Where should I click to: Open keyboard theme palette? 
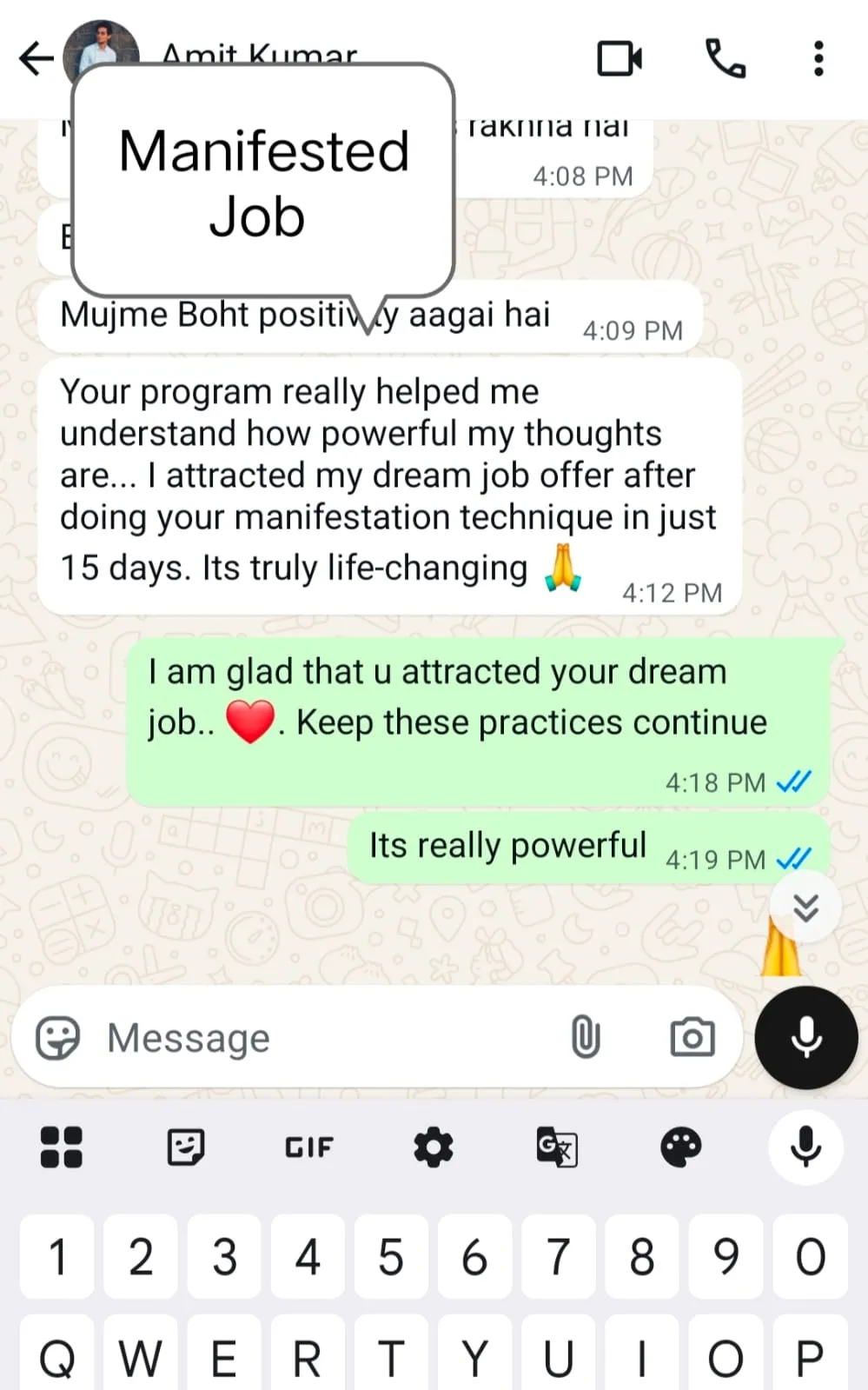point(680,1147)
